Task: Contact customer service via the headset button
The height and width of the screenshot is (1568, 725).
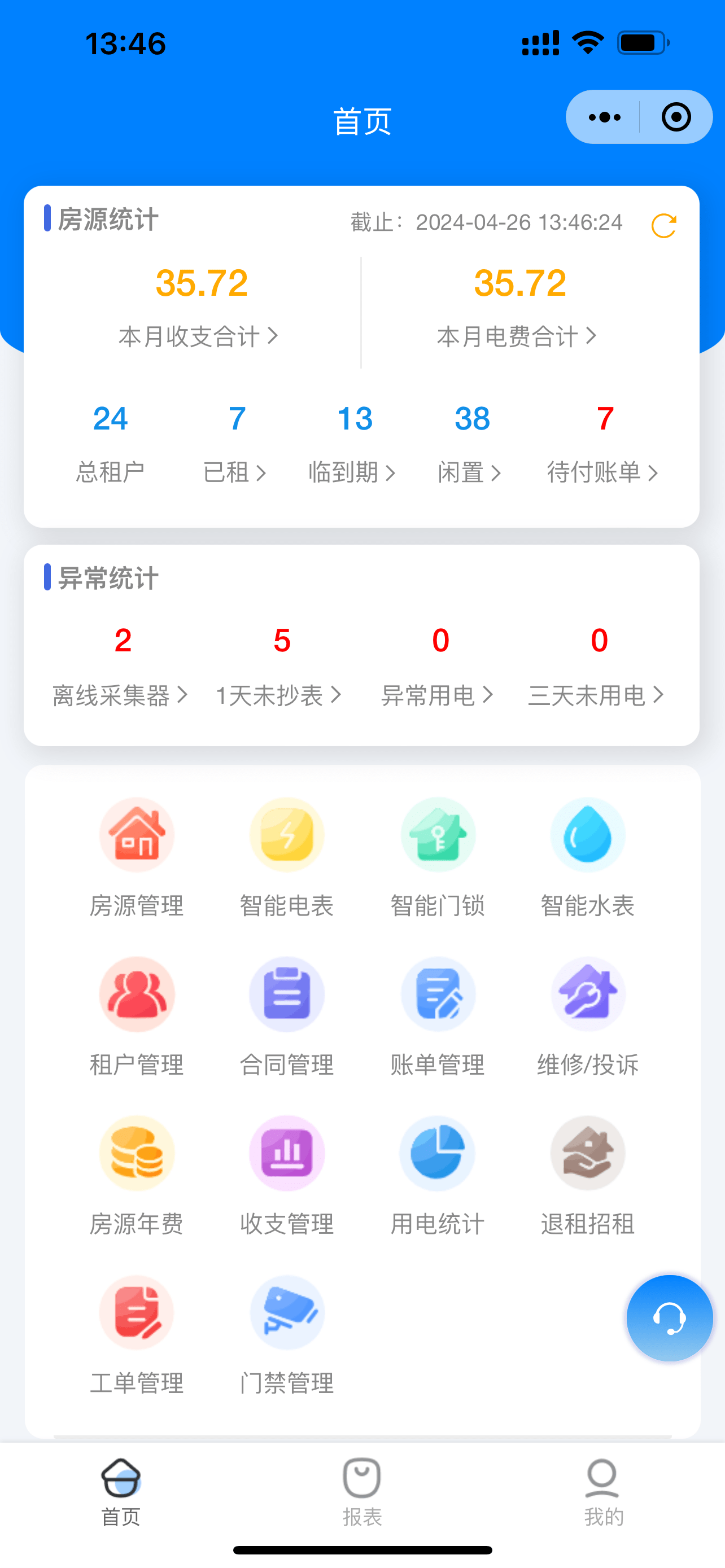Action: point(670,1318)
